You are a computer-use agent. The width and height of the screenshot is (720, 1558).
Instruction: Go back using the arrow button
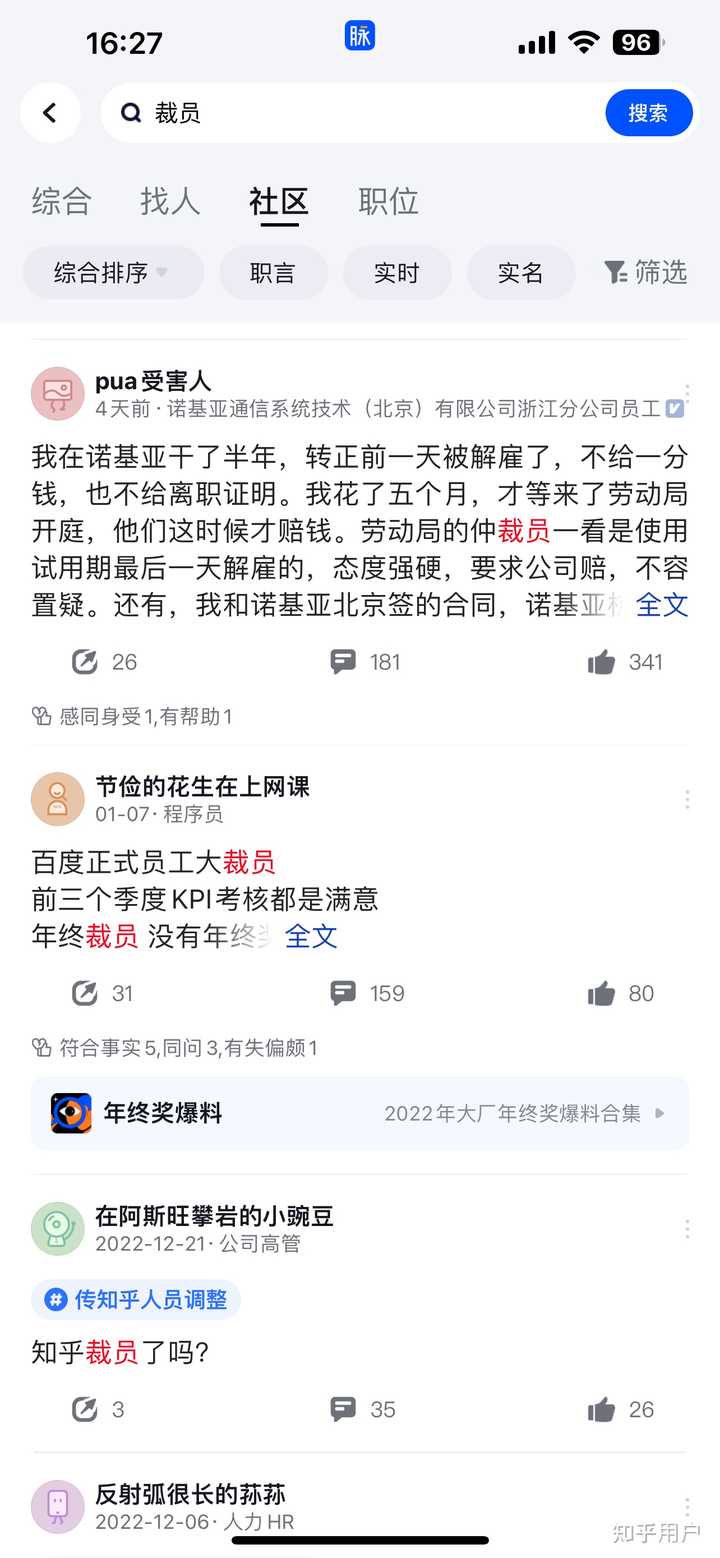coord(50,113)
